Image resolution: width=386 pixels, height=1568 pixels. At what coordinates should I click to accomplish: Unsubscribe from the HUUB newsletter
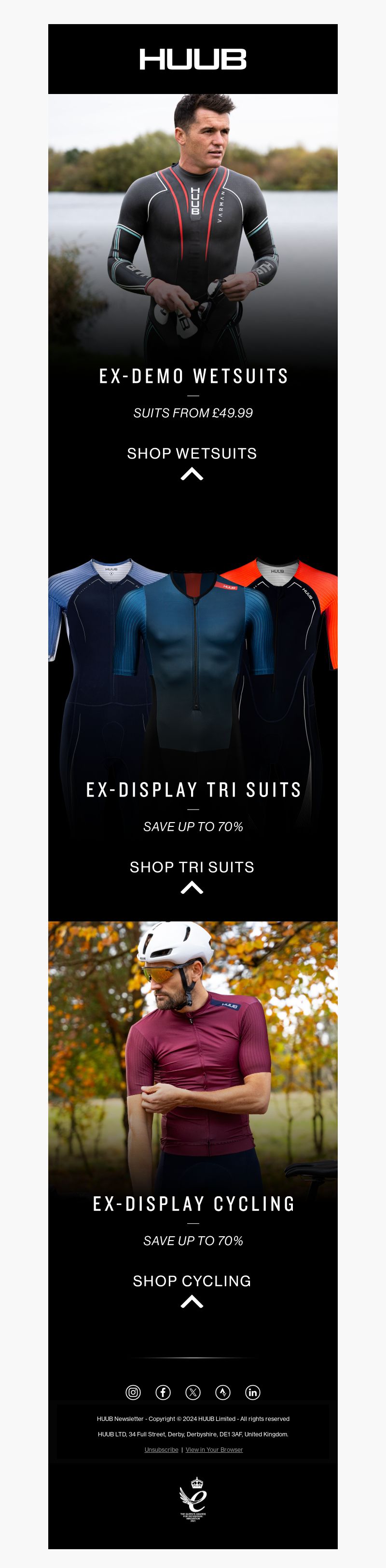161,1449
